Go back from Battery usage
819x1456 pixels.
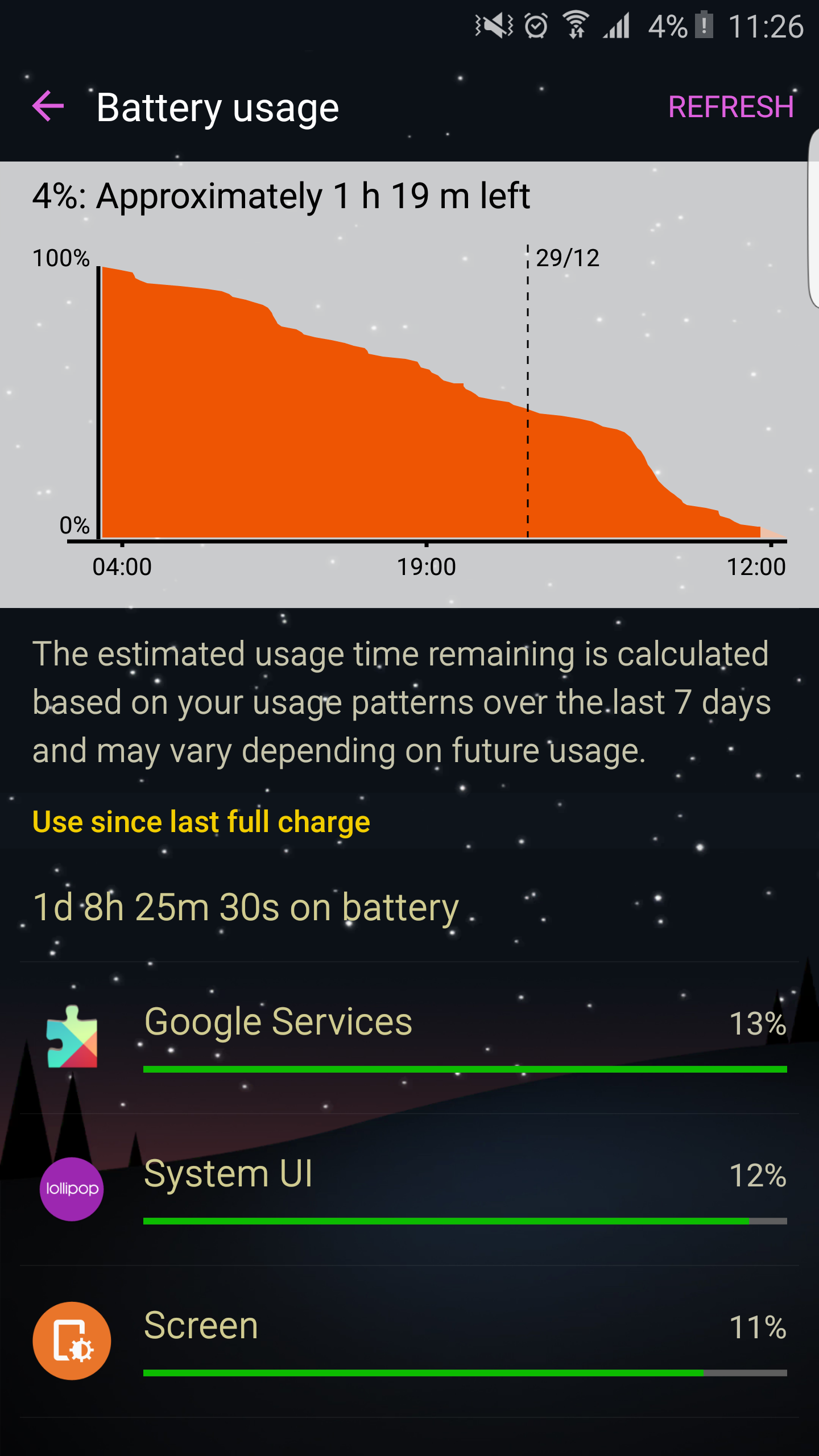[x=48, y=106]
